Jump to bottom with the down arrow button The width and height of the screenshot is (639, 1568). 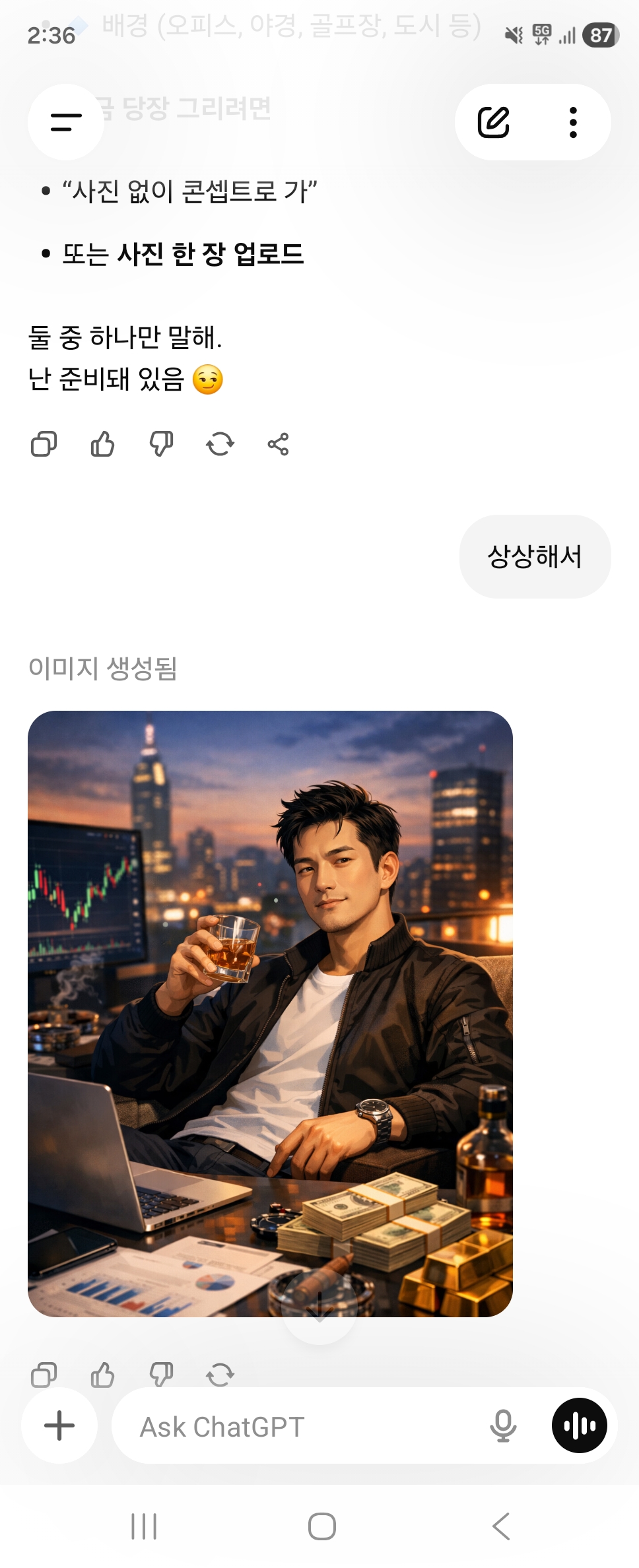coord(319,1307)
